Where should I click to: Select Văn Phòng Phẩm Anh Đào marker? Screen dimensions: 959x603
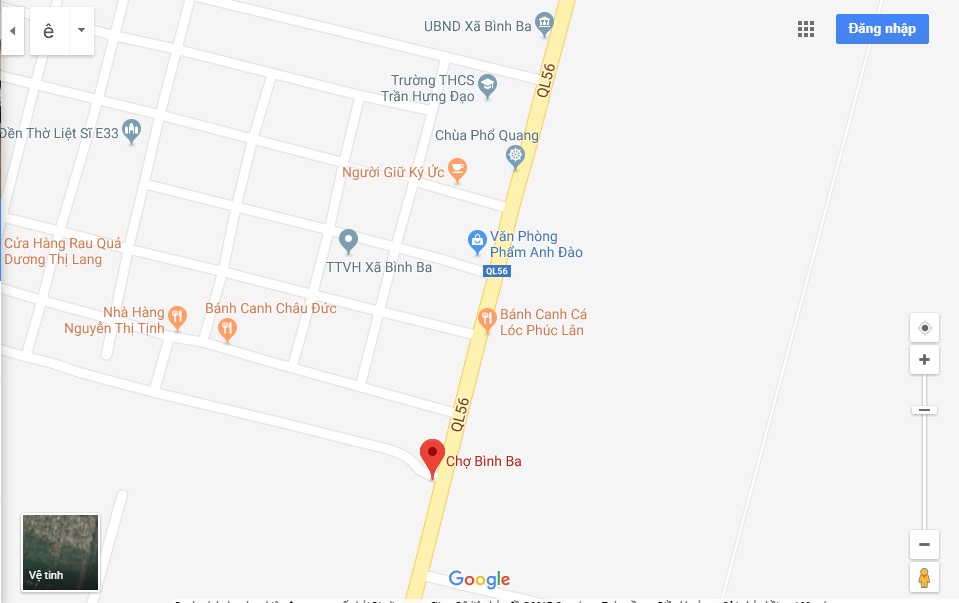[478, 241]
